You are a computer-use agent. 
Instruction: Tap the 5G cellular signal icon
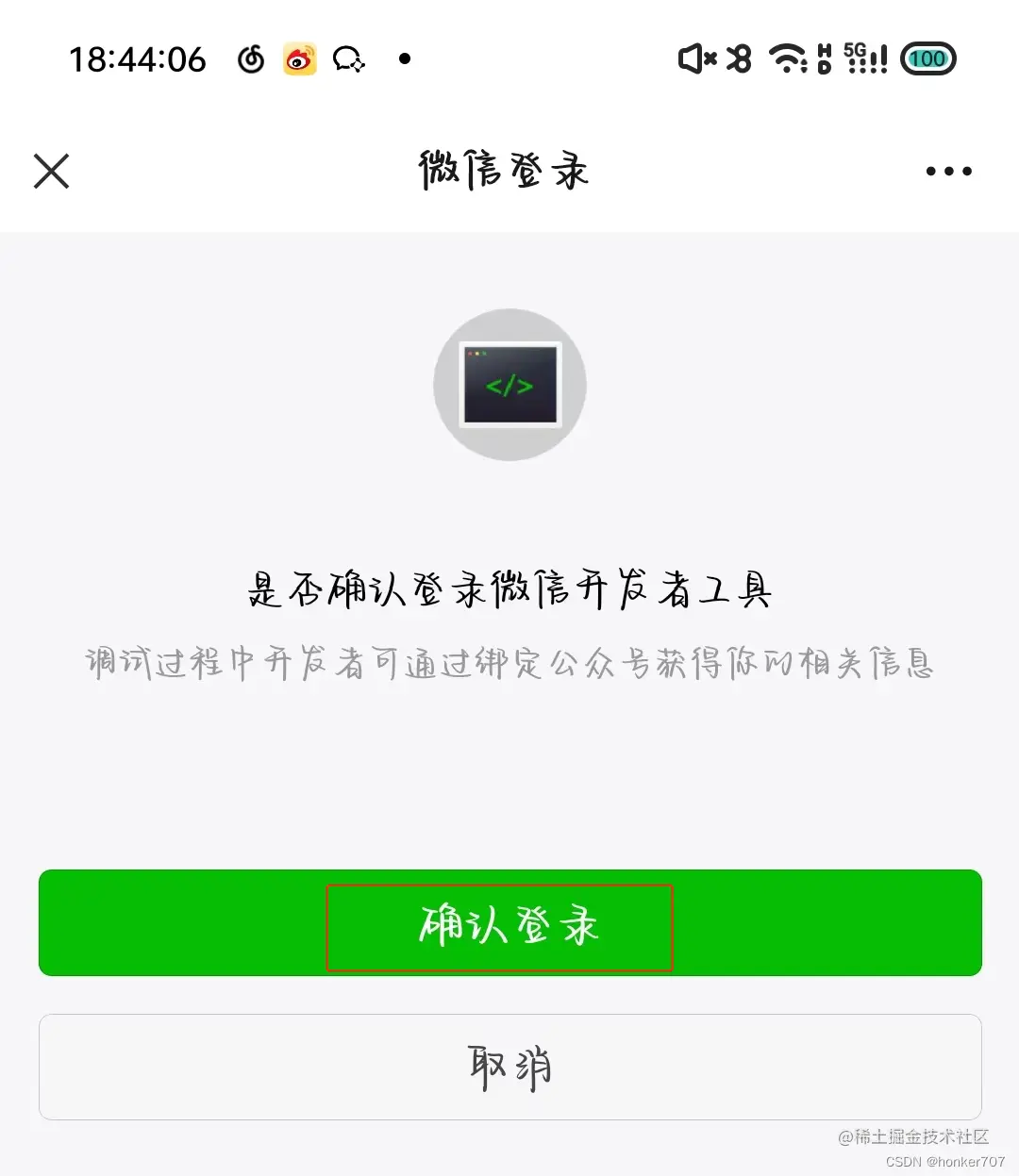point(865,58)
